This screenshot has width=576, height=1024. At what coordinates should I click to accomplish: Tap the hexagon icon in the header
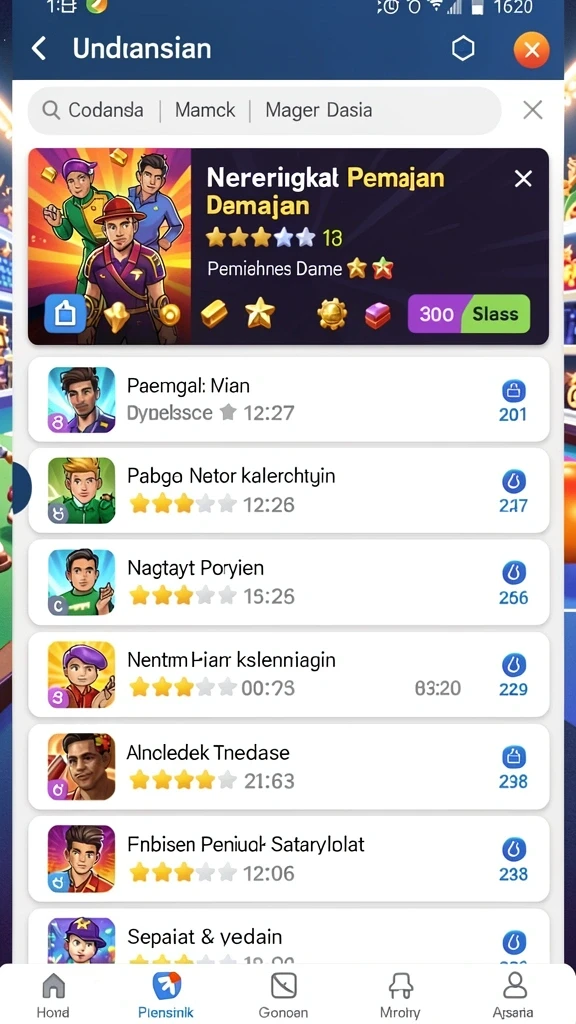(463, 49)
